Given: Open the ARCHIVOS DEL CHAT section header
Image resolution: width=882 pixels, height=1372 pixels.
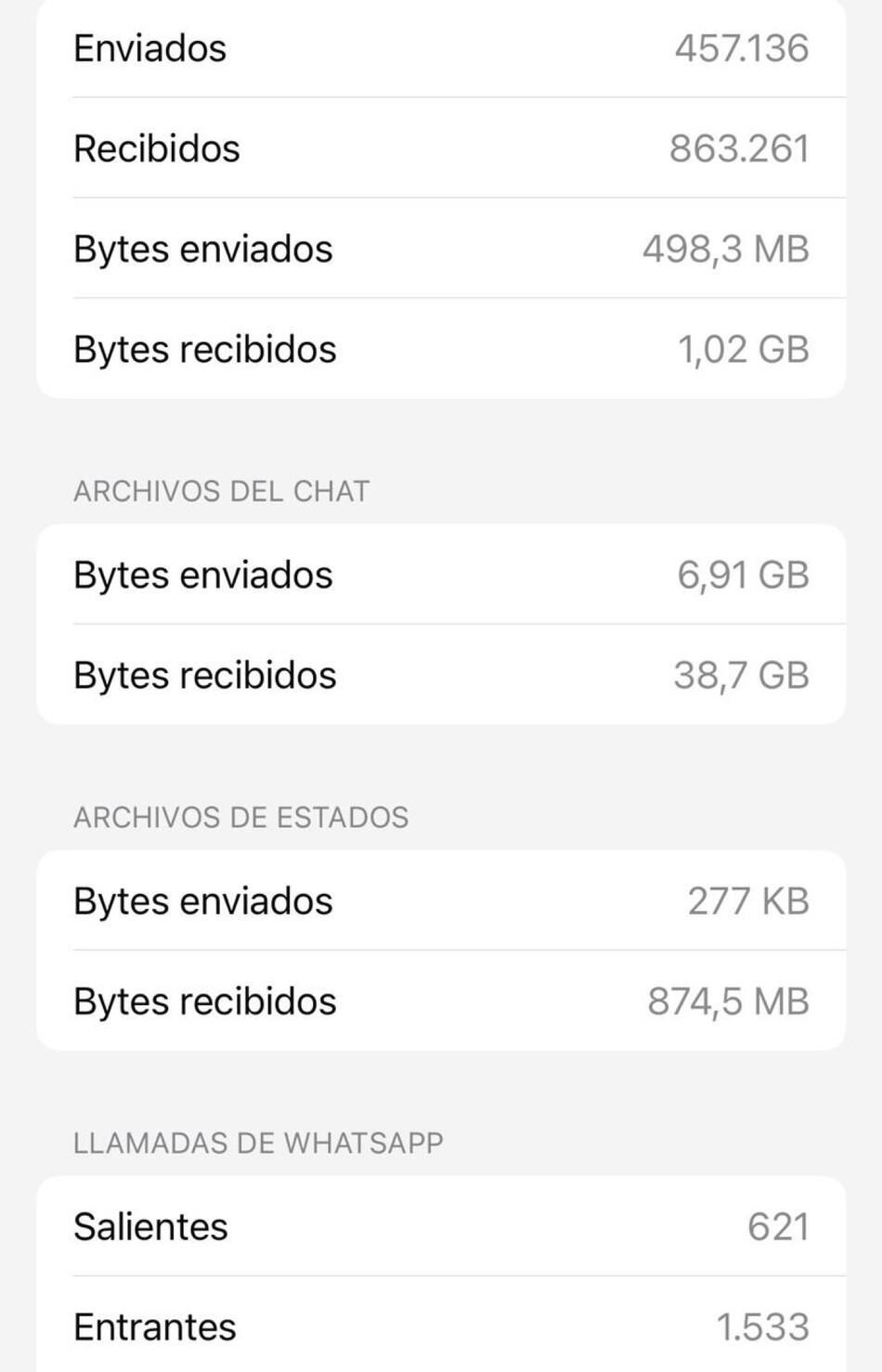Looking at the screenshot, I should click(221, 490).
